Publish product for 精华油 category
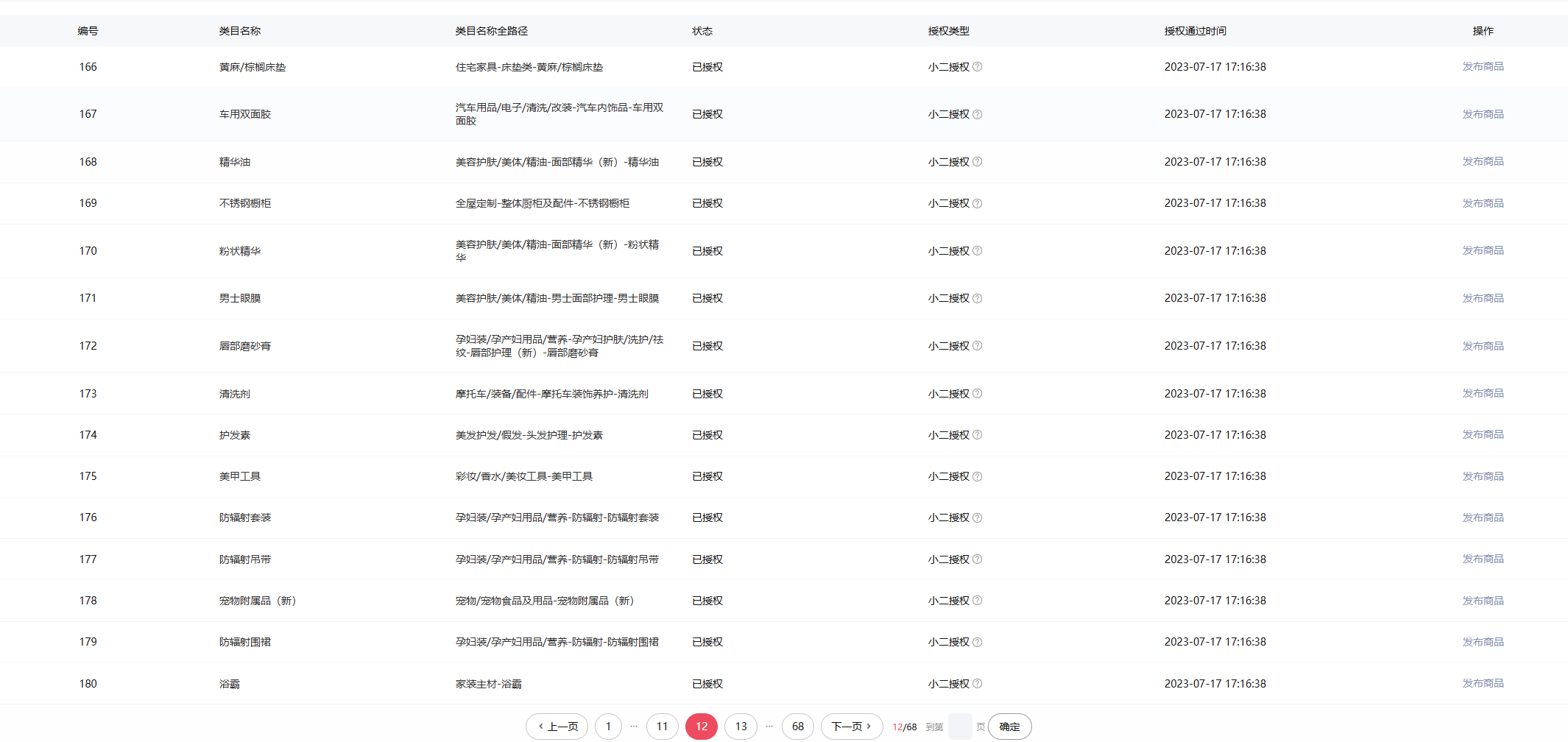Viewport: 1568px width, 742px height. 1483,161
